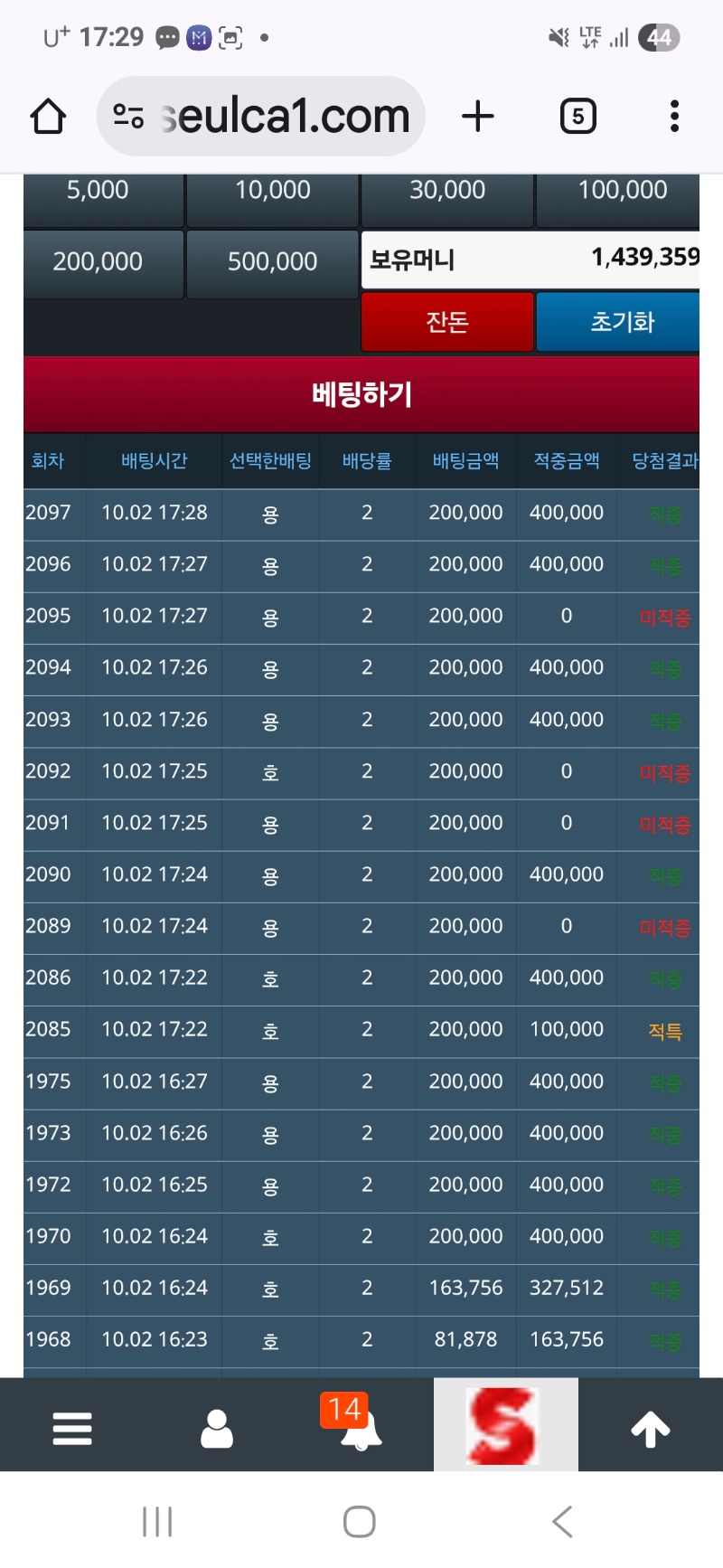Open the notifications bell with 14 badge
The width and height of the screenshot is (723, 1568).
(360, 1428)
